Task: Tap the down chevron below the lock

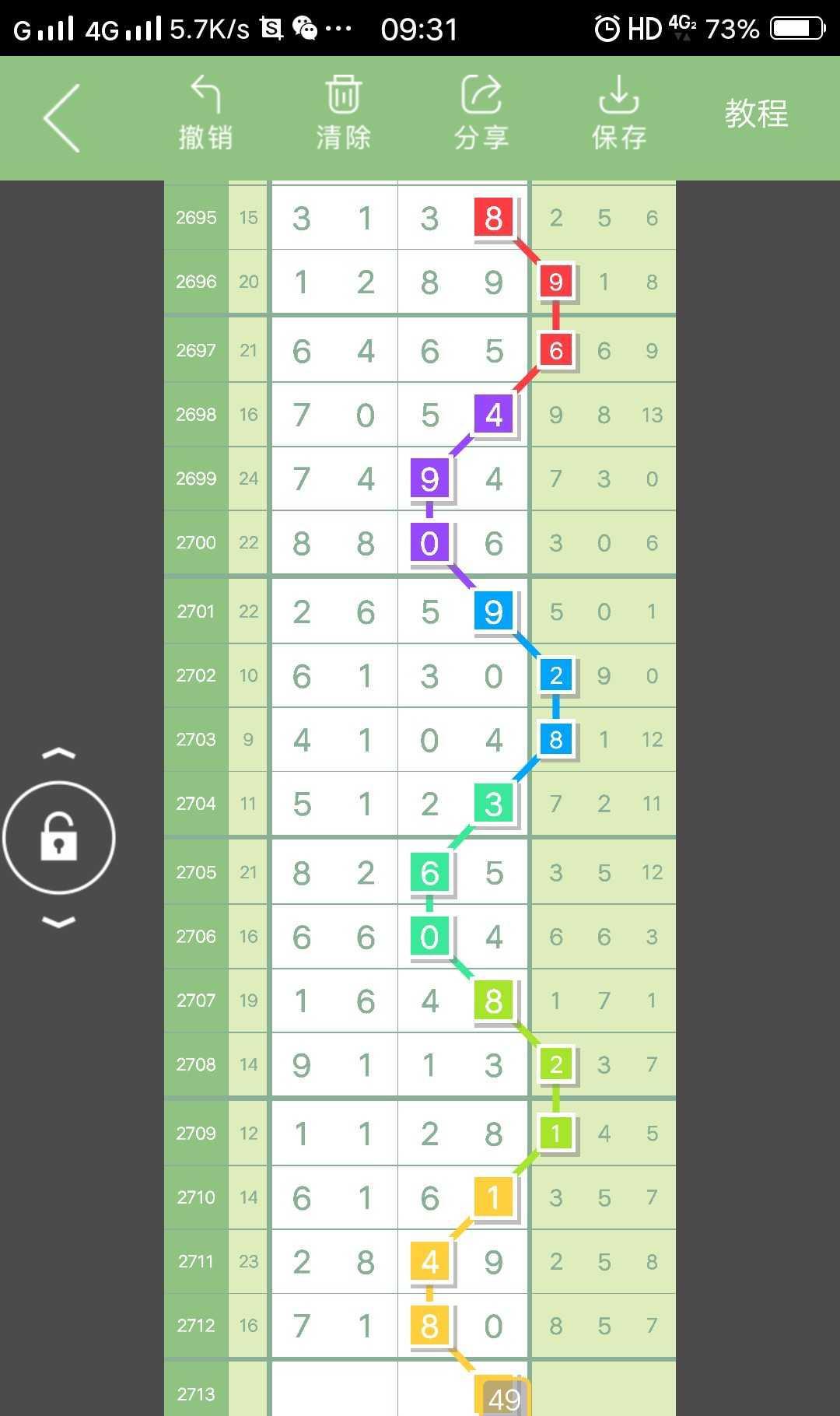Action: click(x=59, y=922)
